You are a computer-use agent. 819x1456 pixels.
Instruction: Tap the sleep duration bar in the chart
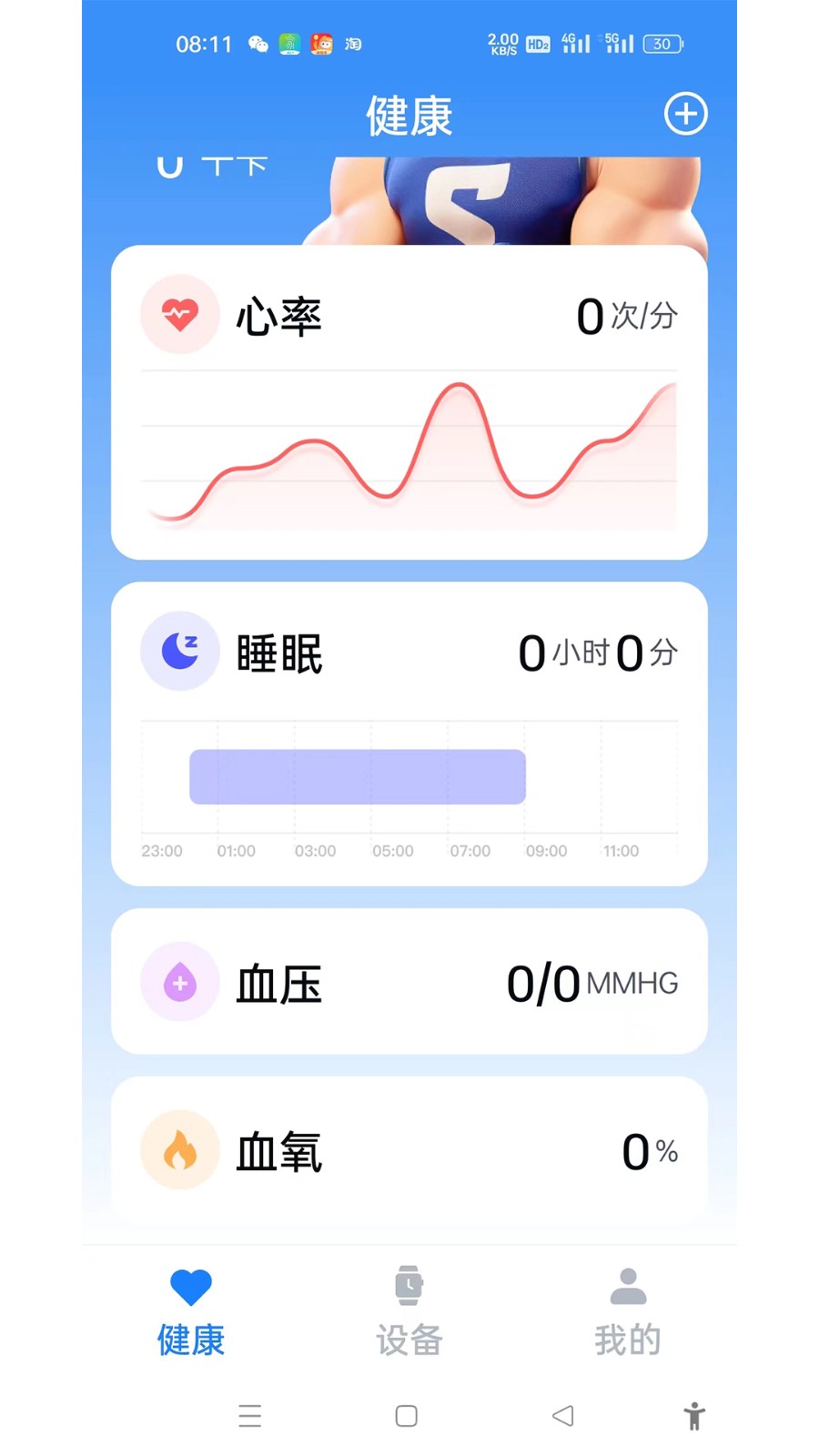(357, 776)
